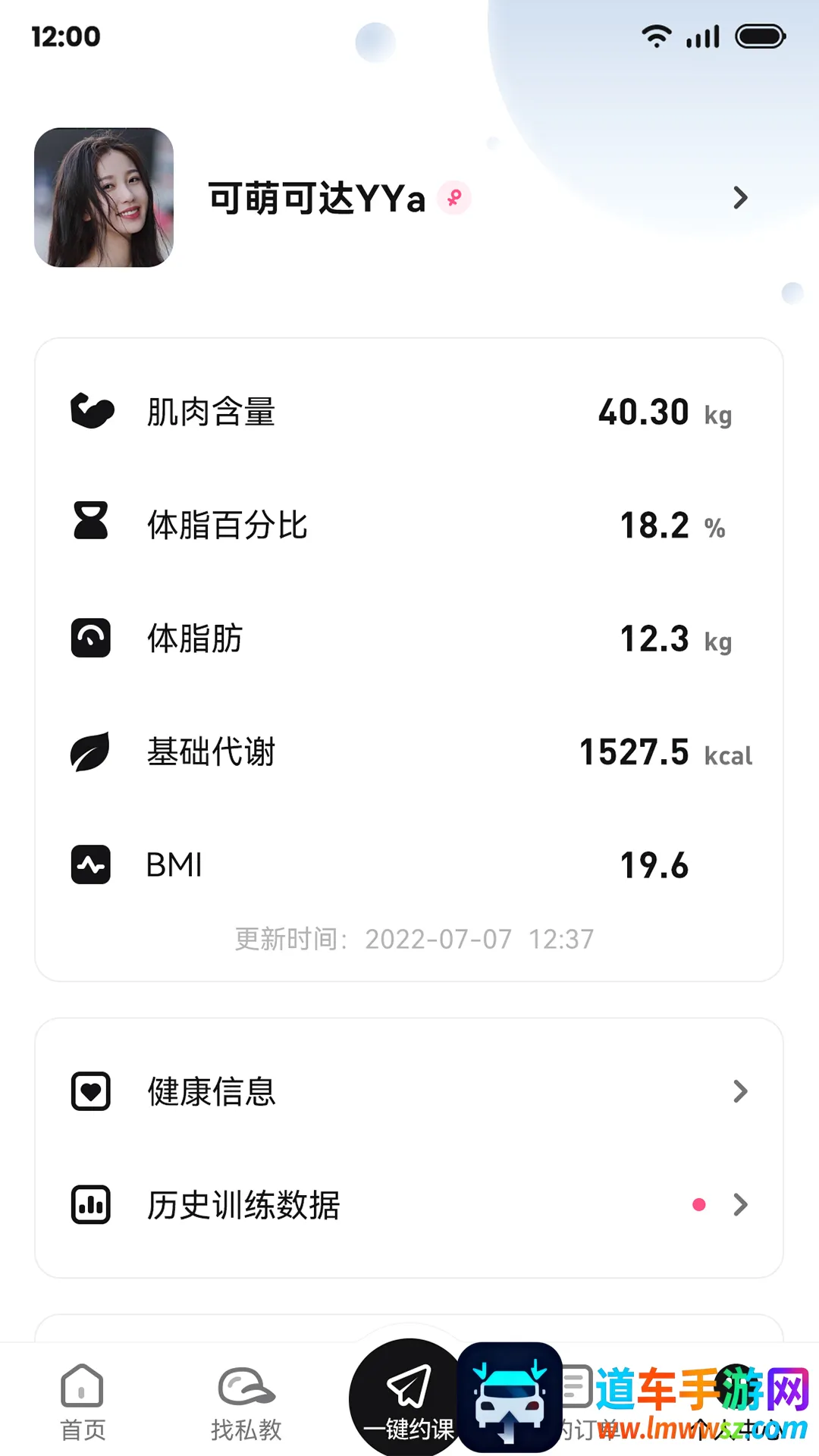This screenshot has height=1456, width=819.
Task: Tap the profile avatar photo
Action: click(104, 198)
